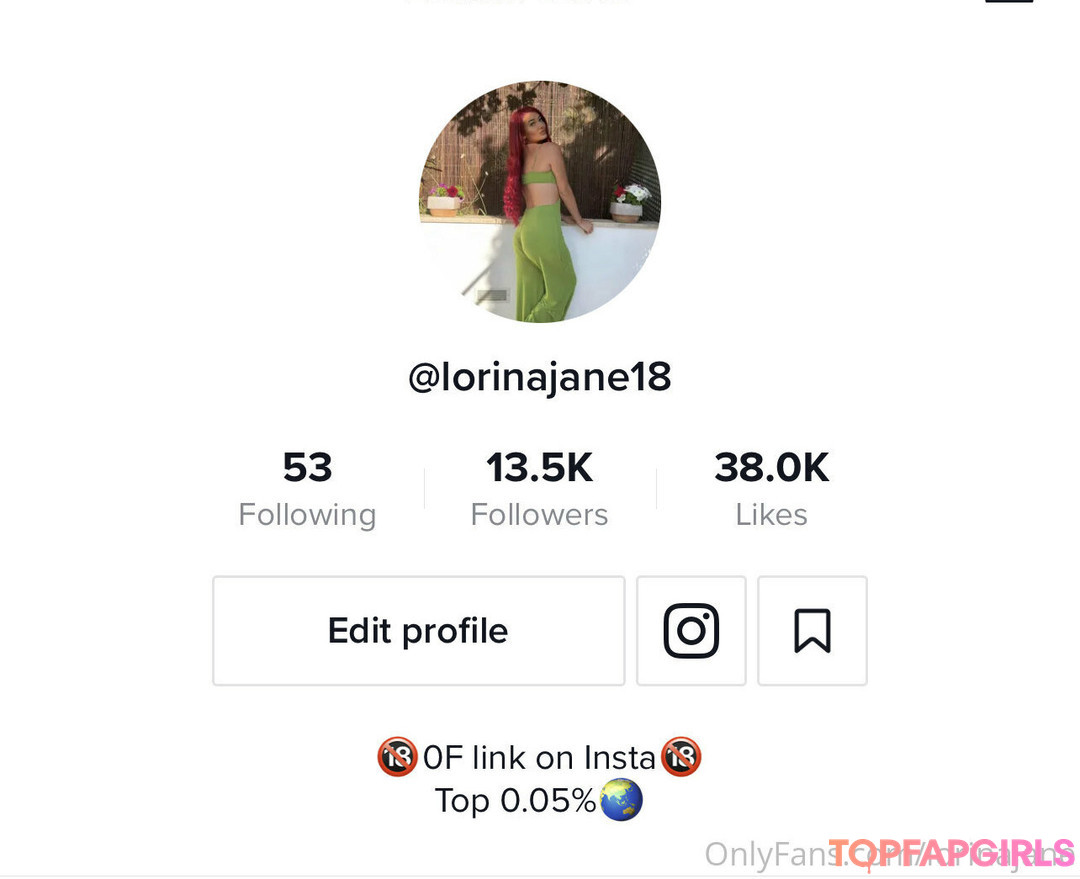Open saved favorites bookmark icon

(x=812, y=631)
